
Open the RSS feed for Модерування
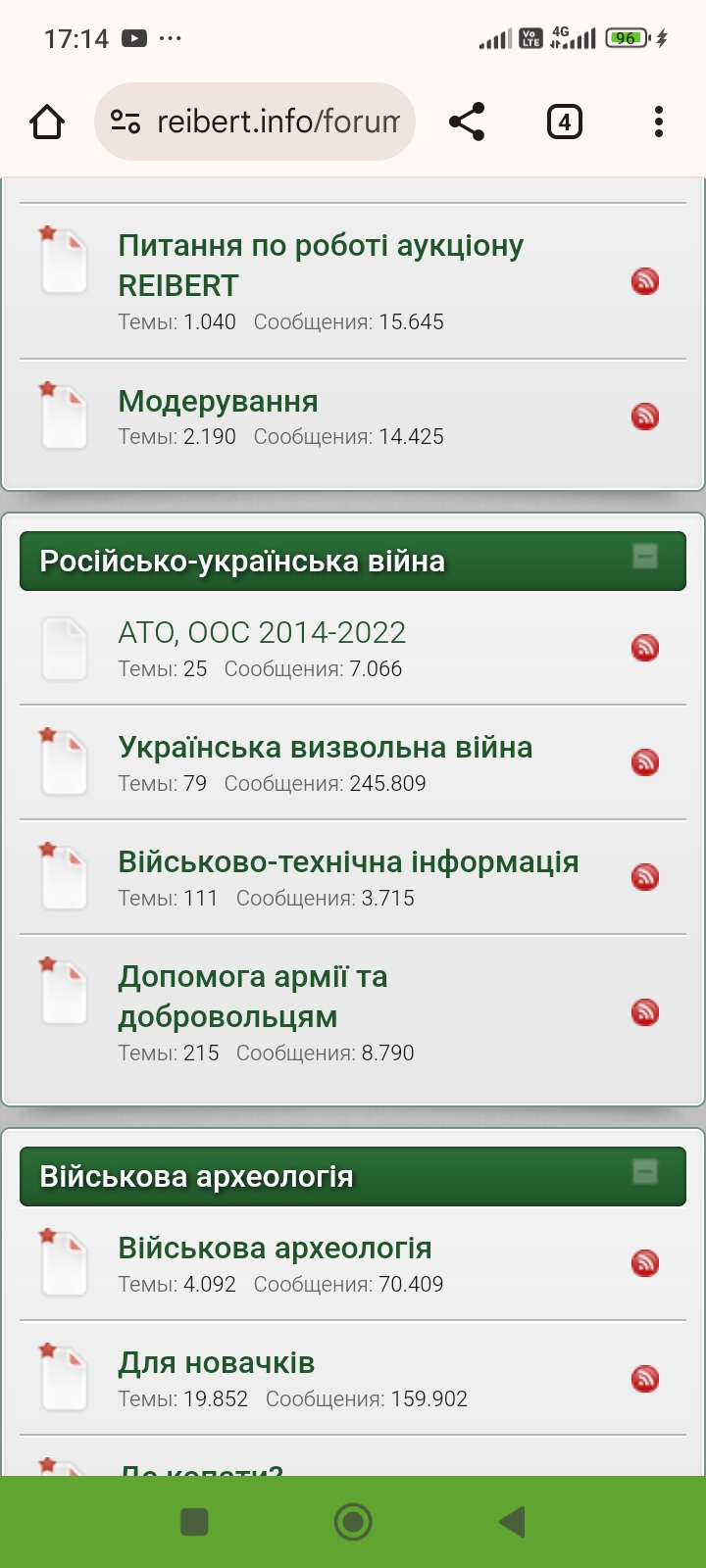point(645,416)
